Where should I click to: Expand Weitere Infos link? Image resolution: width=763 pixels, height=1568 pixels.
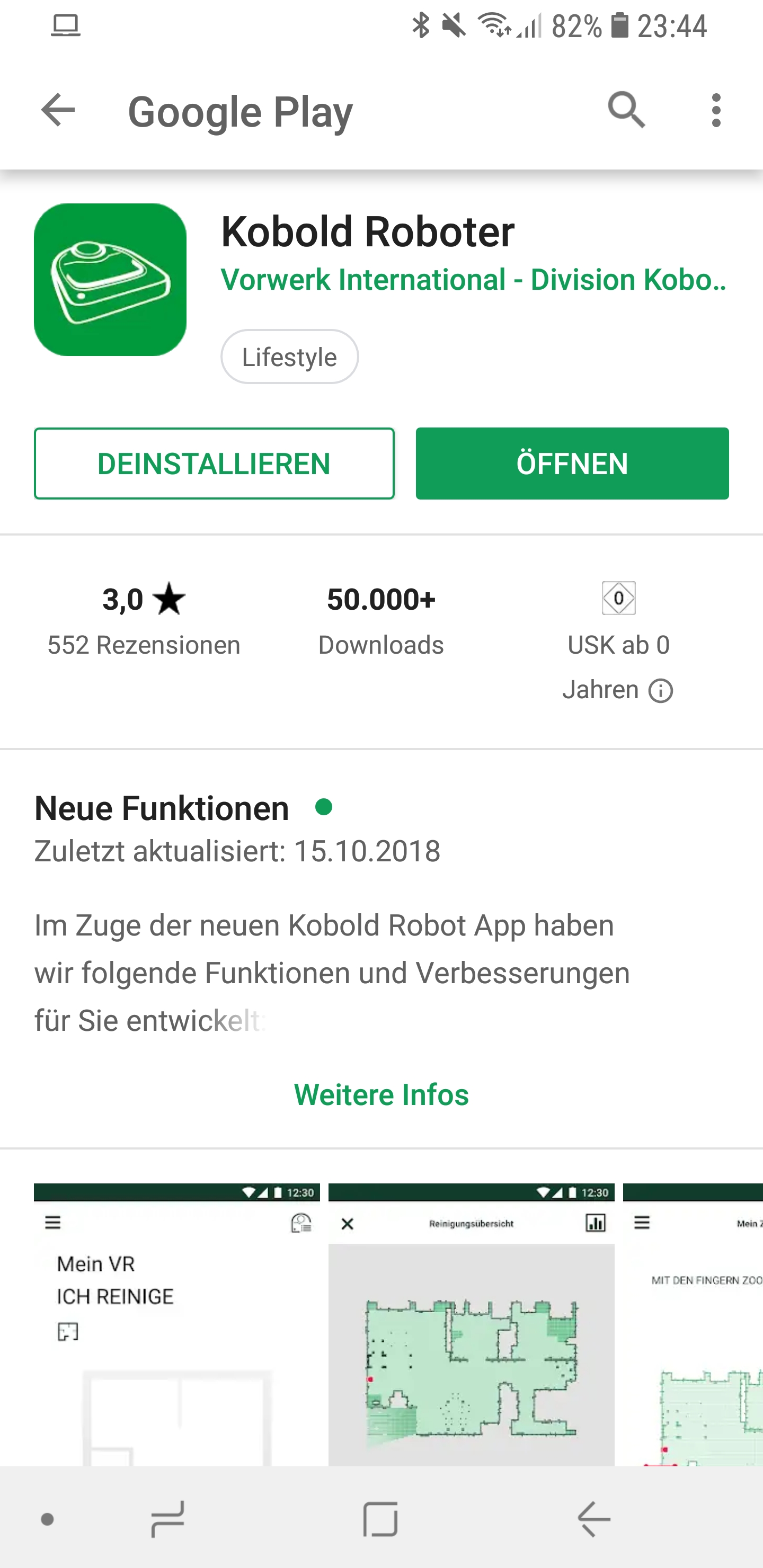click(x=381, y=1094)
